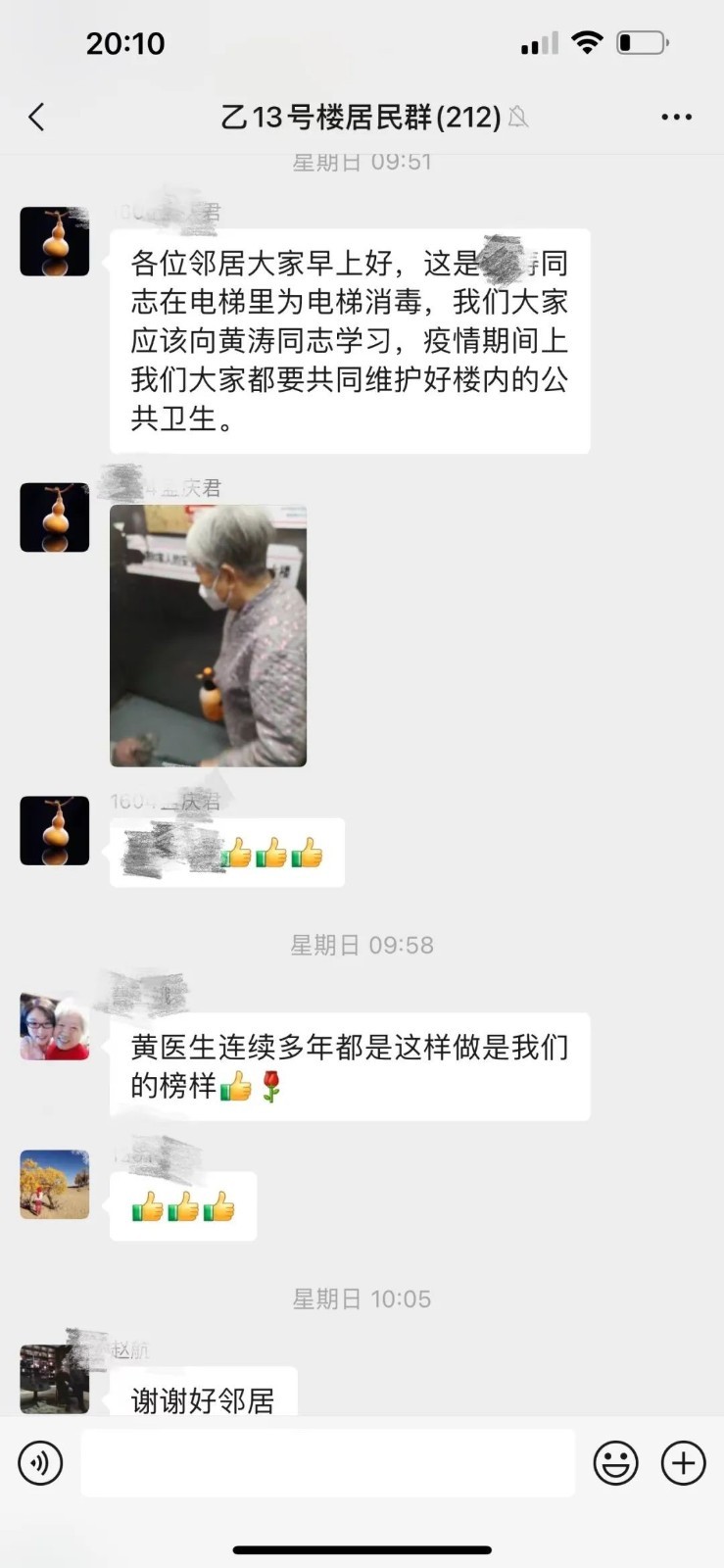Open profile of the two-women avatar

(x=55, y=1026)
